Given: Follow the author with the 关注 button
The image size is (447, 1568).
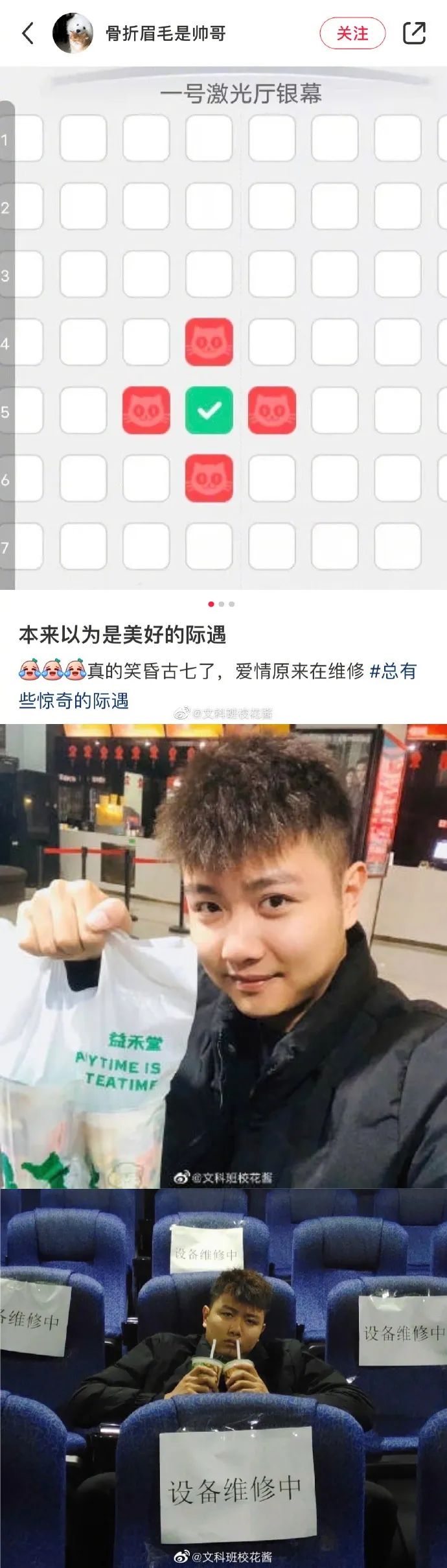Looking at the screenshot, I should (x=352, y=34).
